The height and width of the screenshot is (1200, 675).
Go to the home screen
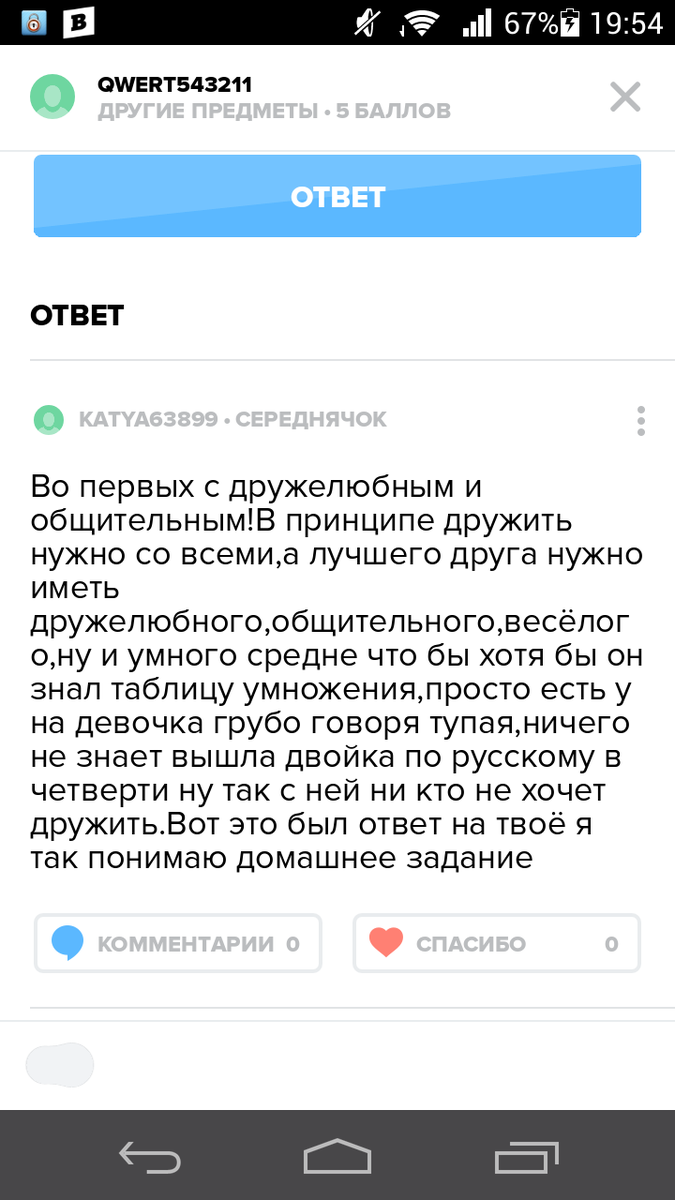tap(337, 1156)
